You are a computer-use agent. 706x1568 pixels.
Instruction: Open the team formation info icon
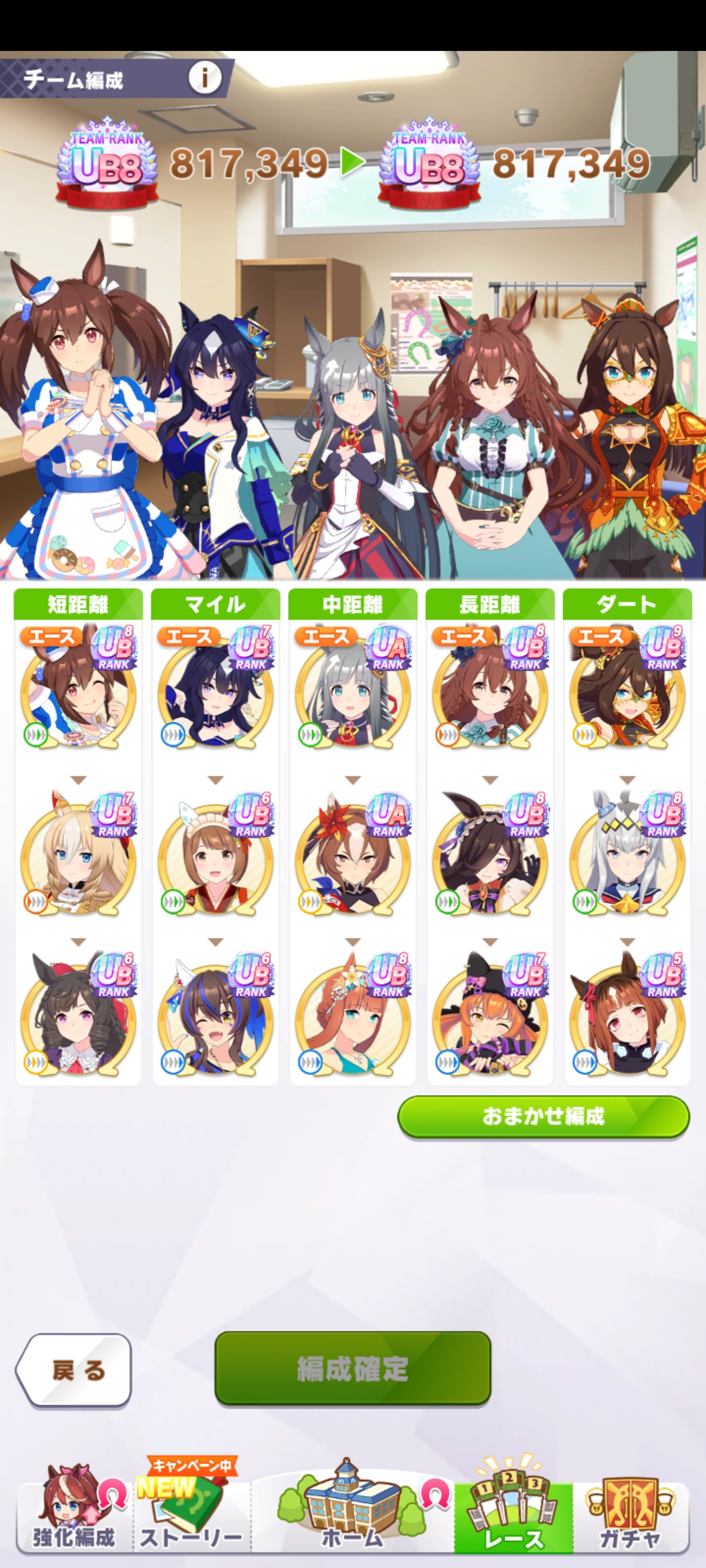pyautogui.click(x=204, y=77)
